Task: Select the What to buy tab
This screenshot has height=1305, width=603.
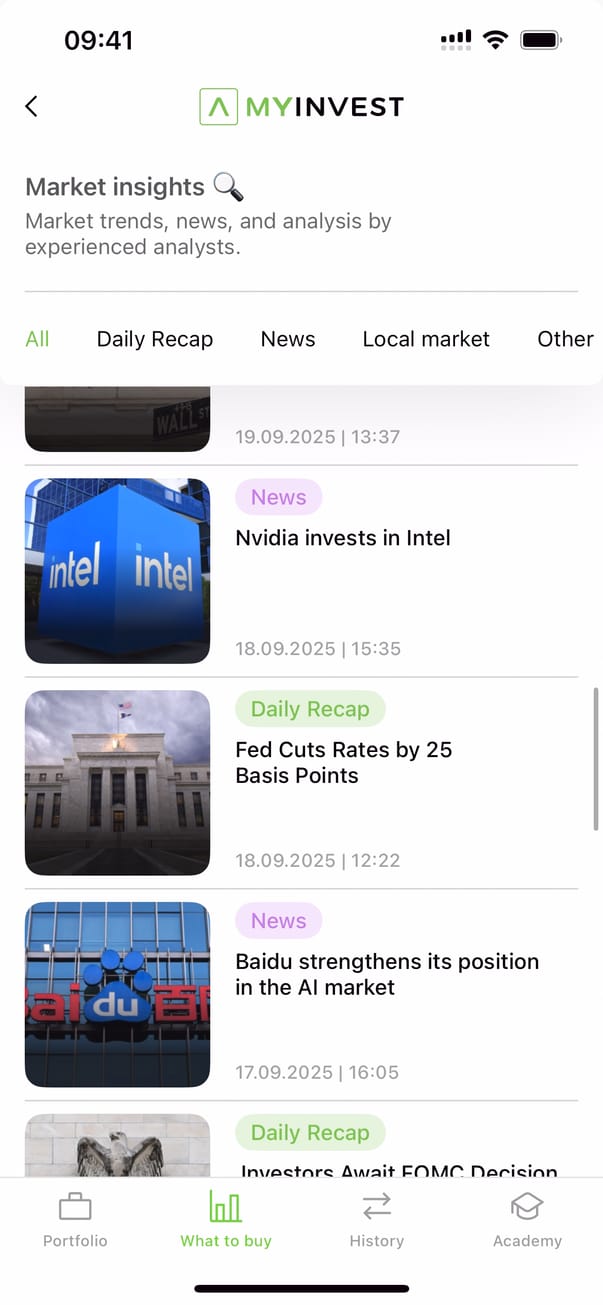Action: pos(226,1220)
